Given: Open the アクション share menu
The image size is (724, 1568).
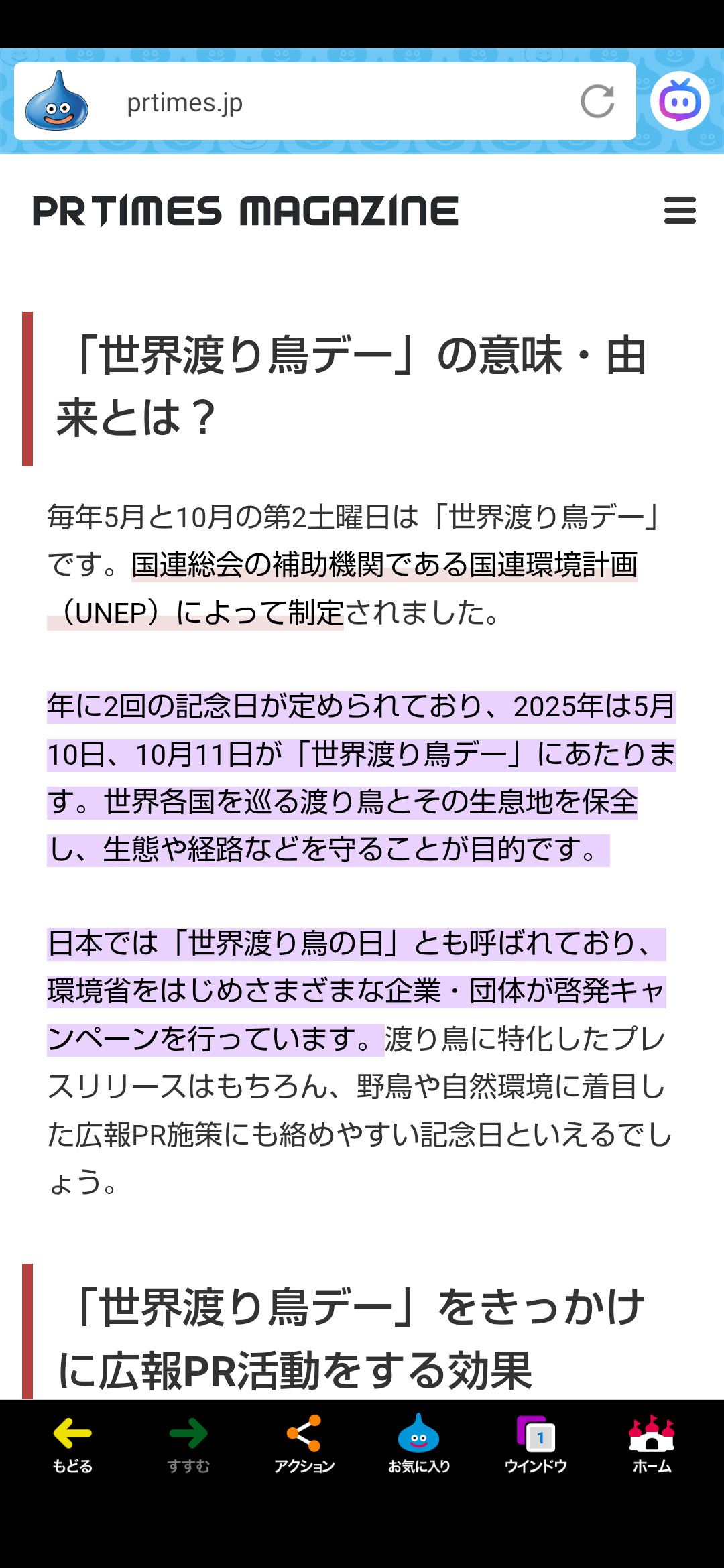Looking at the screenshot, I should 304,1443.
